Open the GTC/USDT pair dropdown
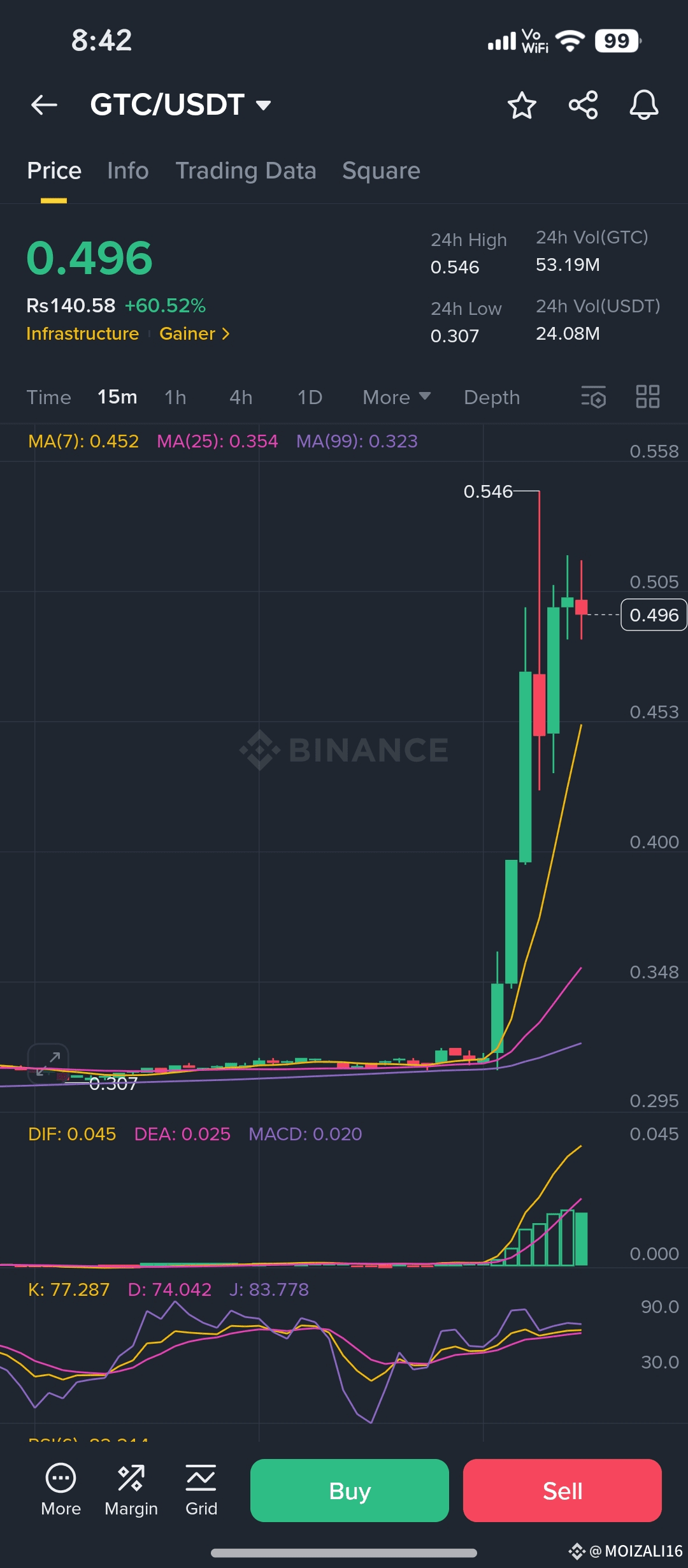Screen dimensions: 688x1568 [x=180, y=105]
